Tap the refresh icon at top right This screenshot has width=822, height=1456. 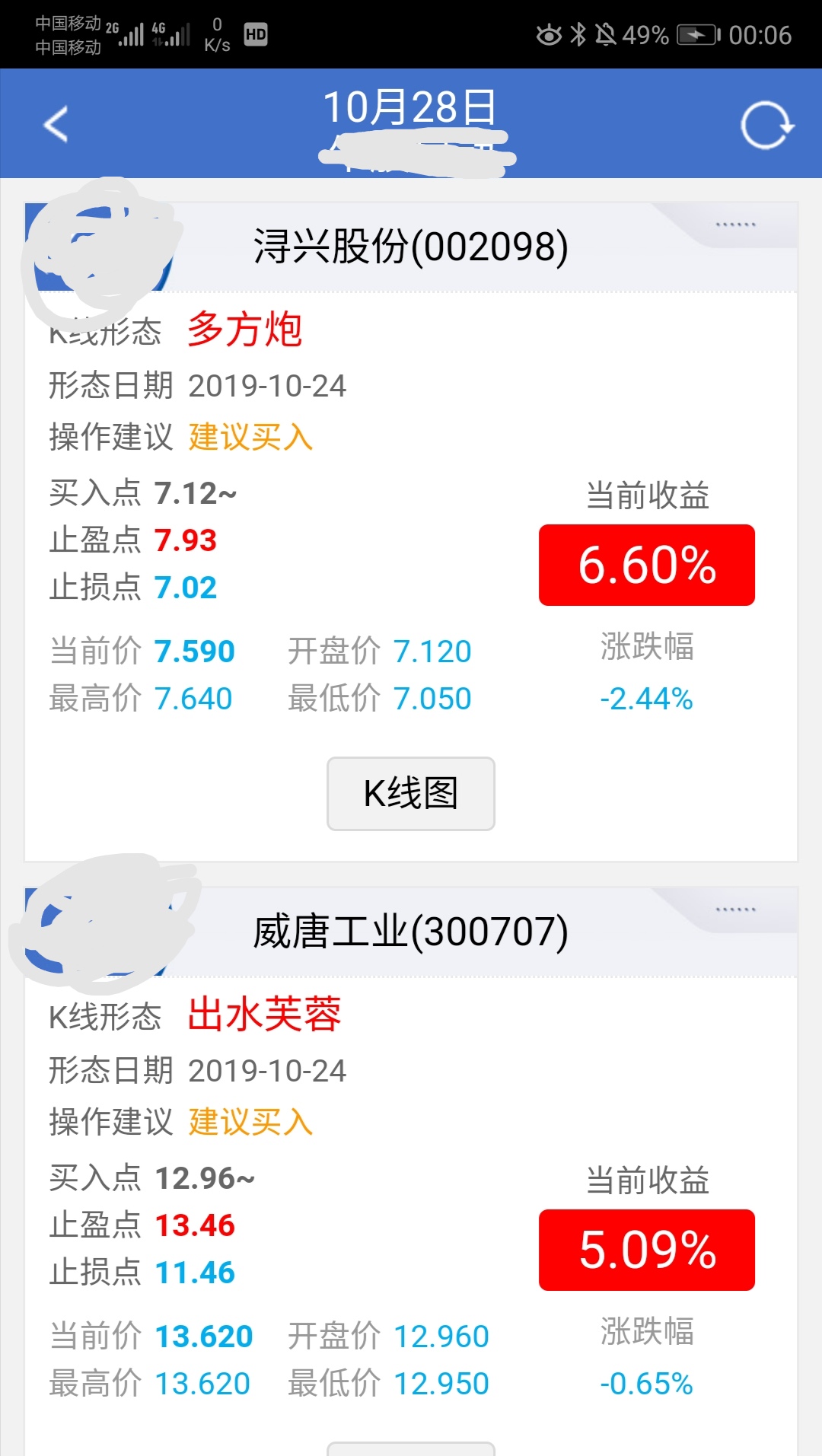(x=766, y=123)
